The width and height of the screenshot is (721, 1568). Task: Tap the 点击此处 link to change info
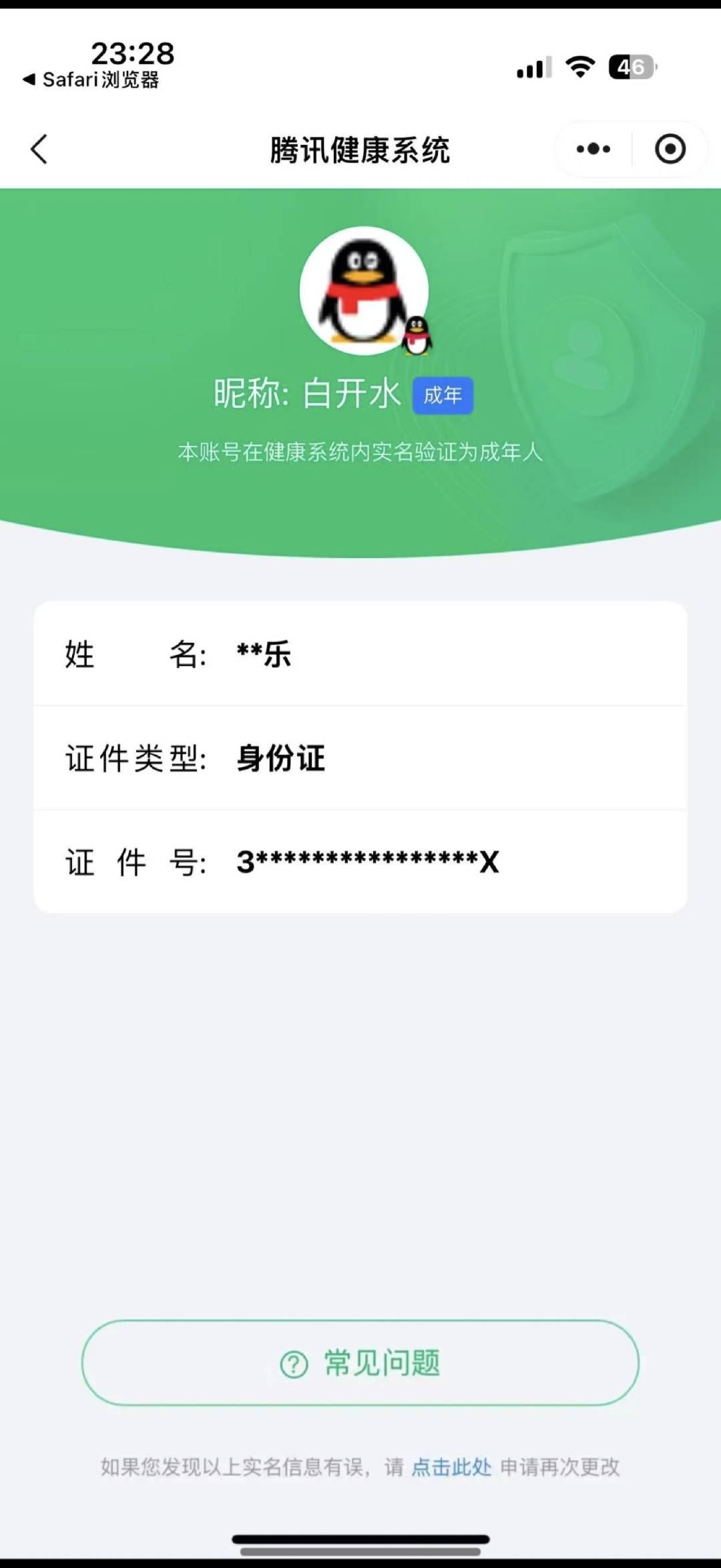click(451, 1467)
